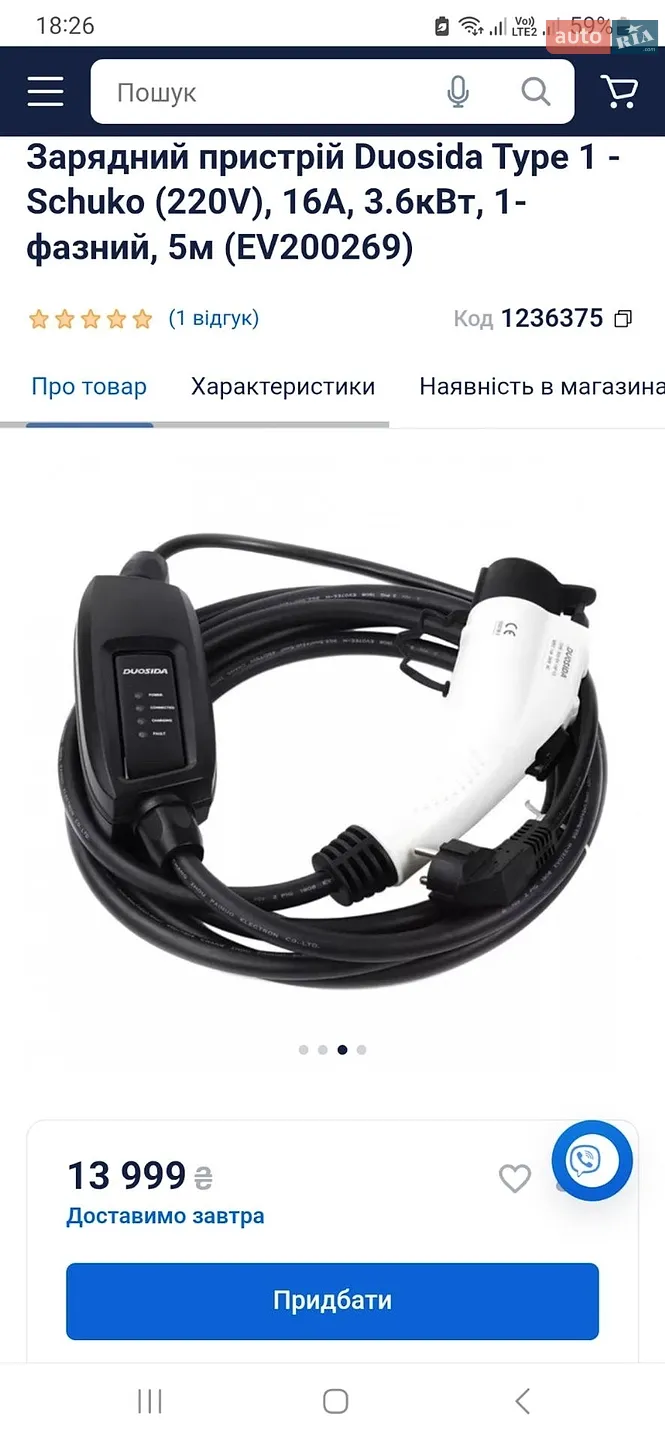This screenshot has height=1440, width=665.
Task: Open the shopping cart
Action: pos(620,92)
